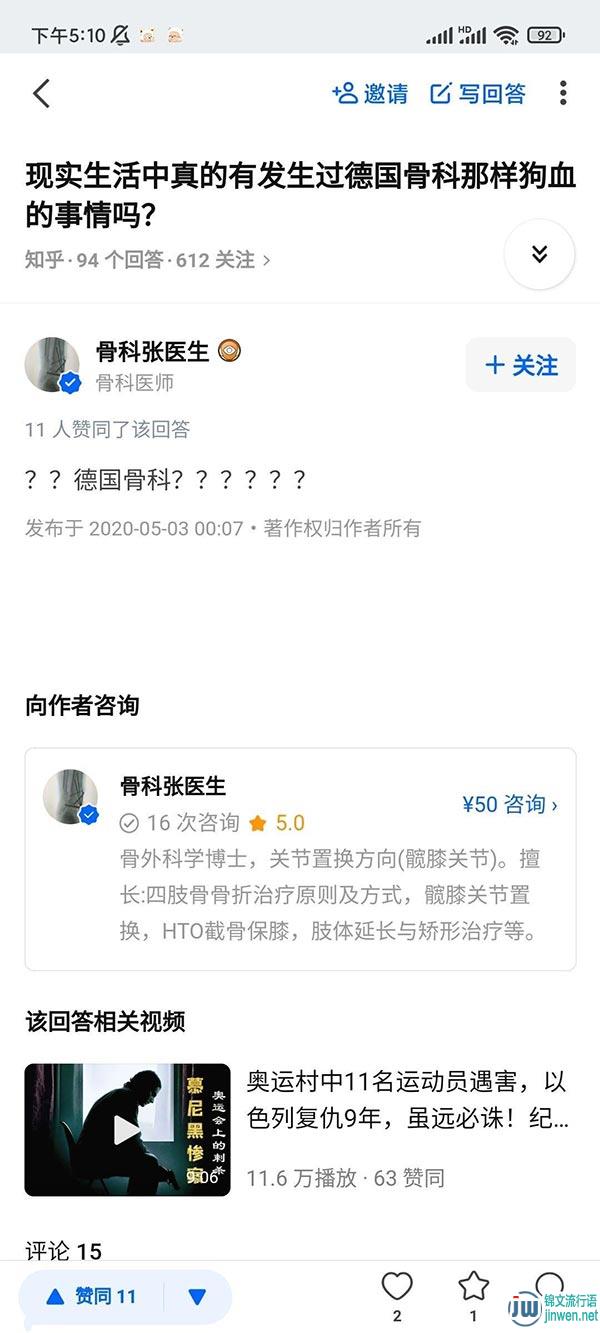600x1333 pixels.
Task: Play the 慕尼黑惨案 video thumbnail
Action: (127, 1130)
